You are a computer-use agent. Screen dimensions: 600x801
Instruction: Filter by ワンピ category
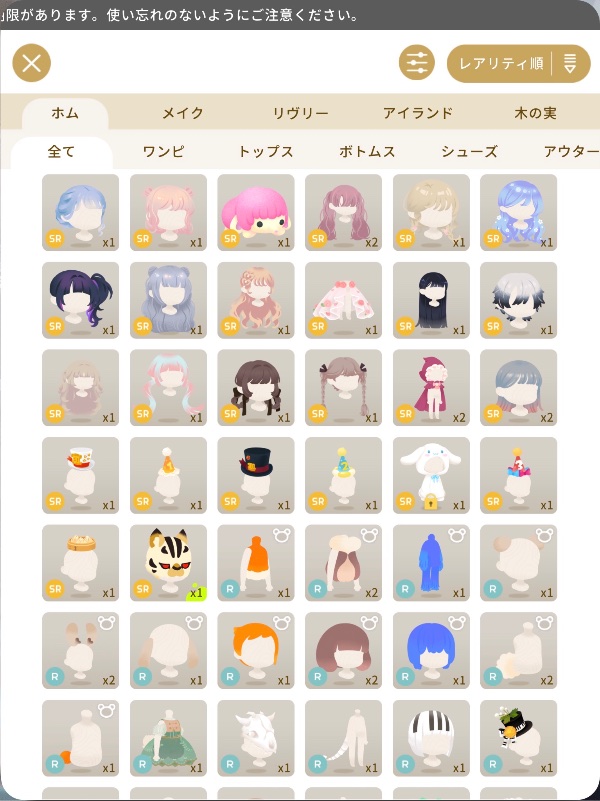coord(163,152)
